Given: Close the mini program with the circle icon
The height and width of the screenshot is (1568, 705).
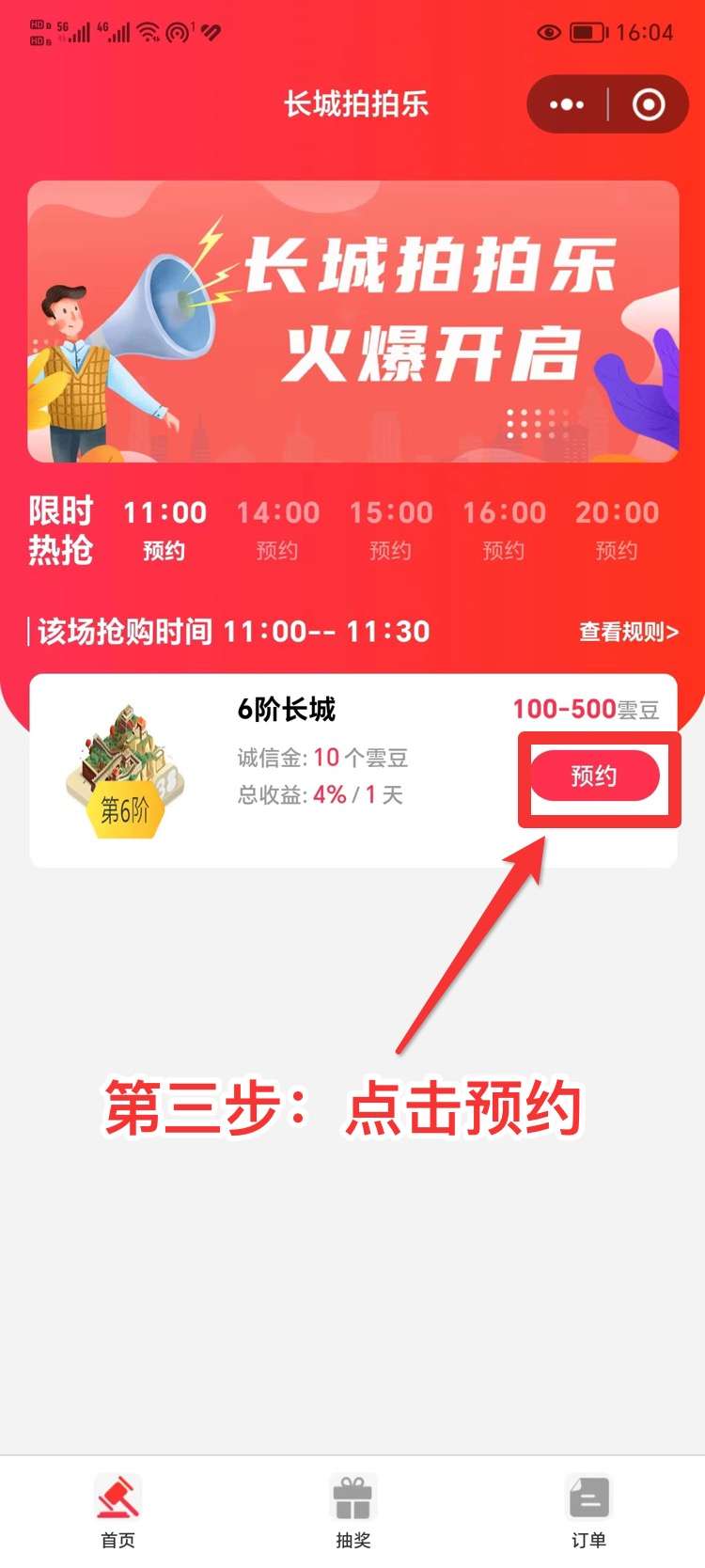Looking at the screenshot, I should click(649, 104).
